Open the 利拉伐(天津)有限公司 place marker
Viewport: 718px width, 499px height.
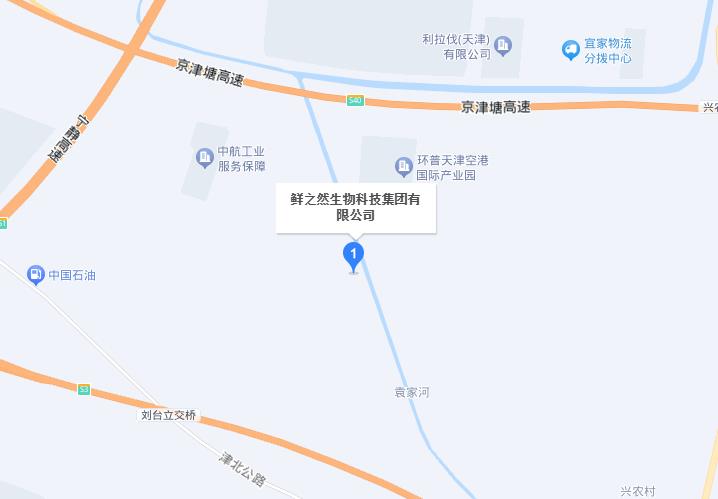coord(503,45)
